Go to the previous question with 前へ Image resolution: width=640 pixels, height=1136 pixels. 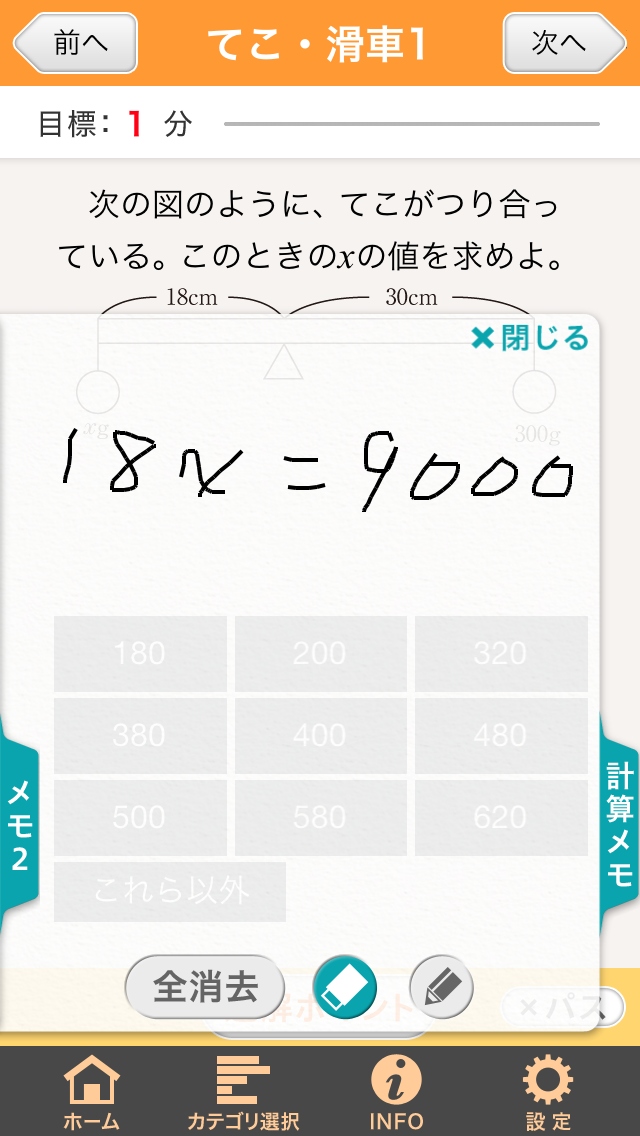pos(76,43)
